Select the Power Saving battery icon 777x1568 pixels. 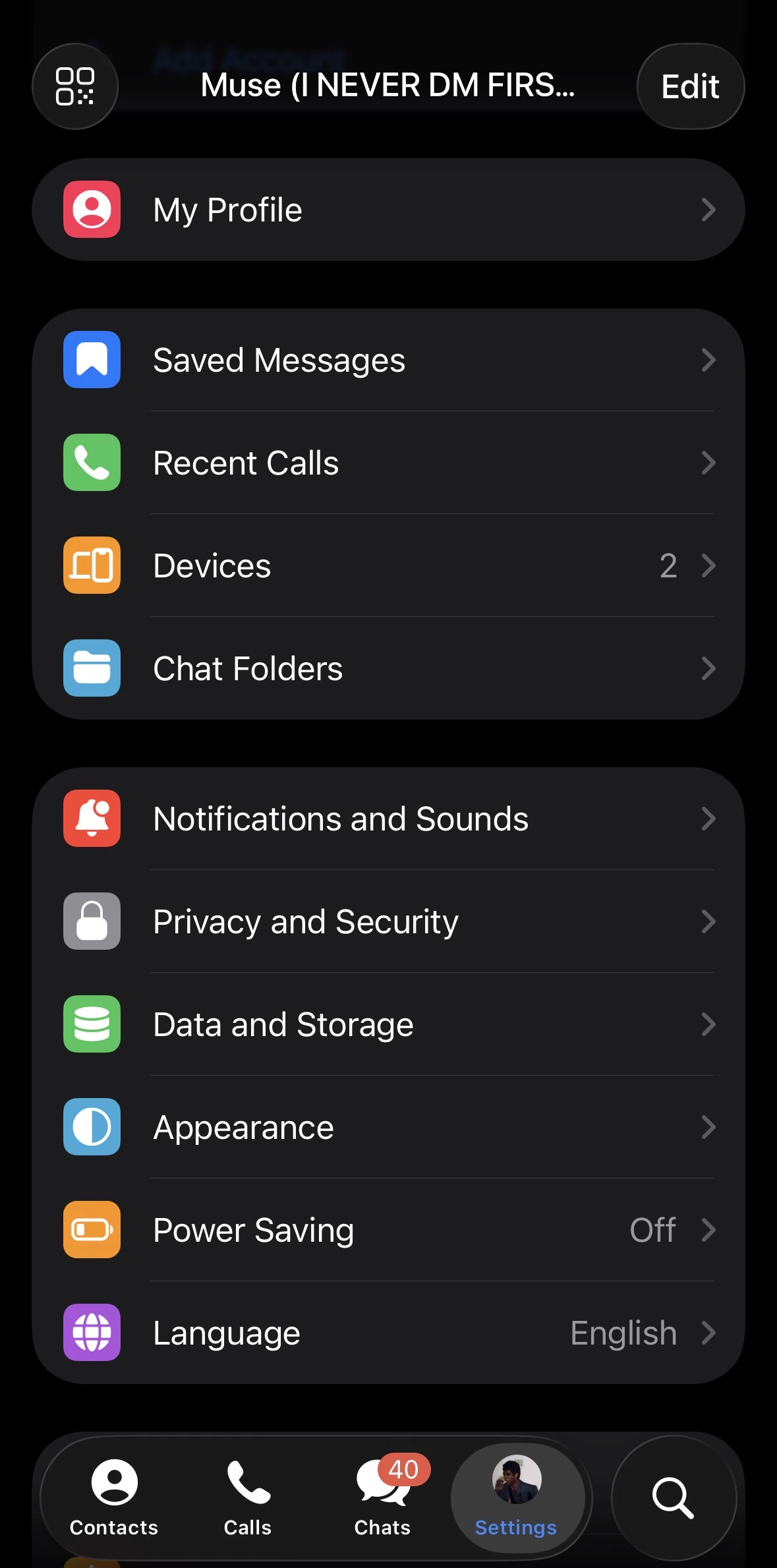pos(92,1229)
